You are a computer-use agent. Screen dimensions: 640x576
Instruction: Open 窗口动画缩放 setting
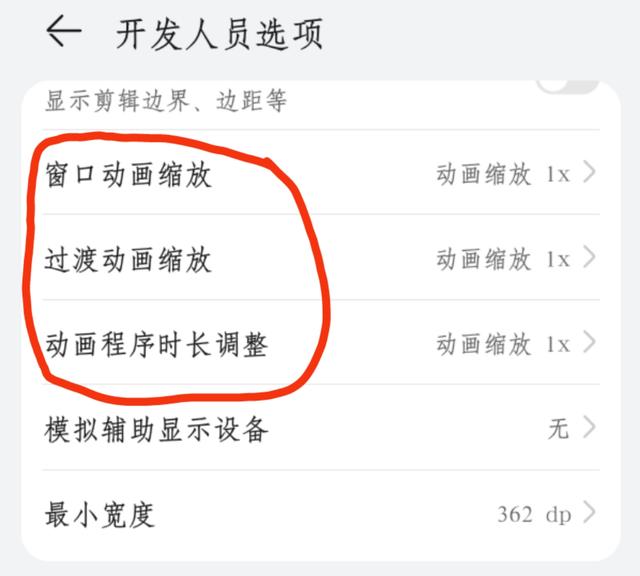[x=320, y=174]
